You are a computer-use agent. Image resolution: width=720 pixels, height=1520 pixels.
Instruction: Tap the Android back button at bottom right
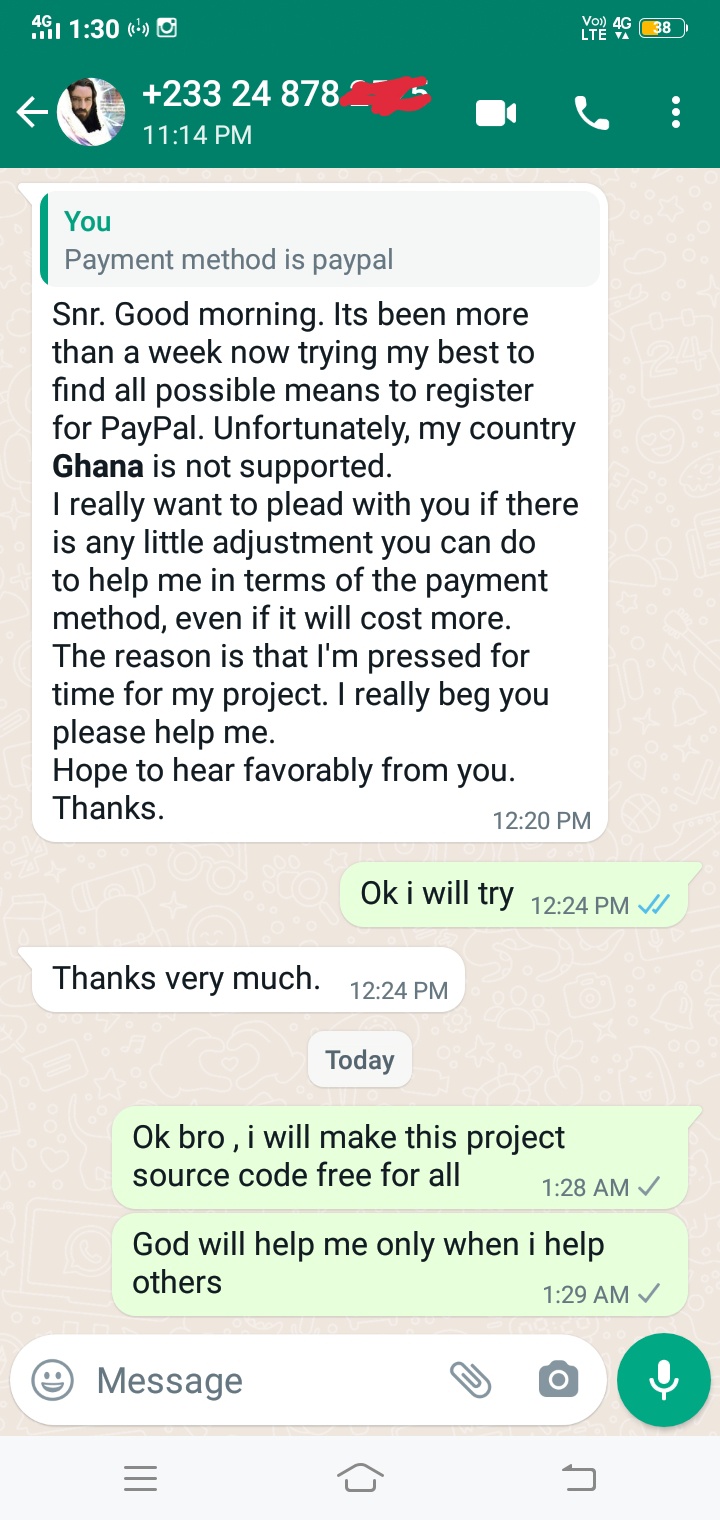(x=579, y=1477)
